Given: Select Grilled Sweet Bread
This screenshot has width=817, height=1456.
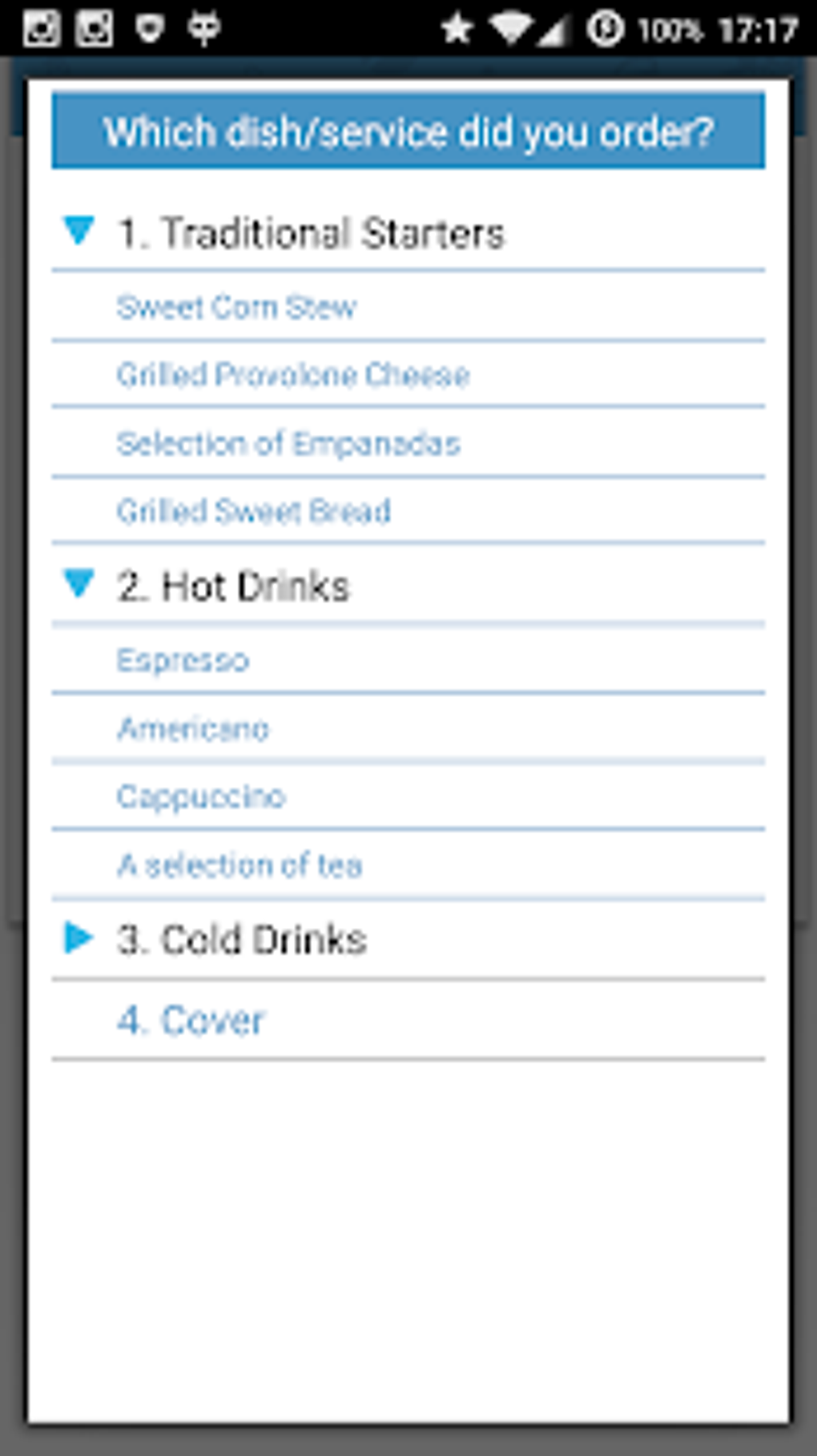Looking at the screenshot, I should coord(408,510).
